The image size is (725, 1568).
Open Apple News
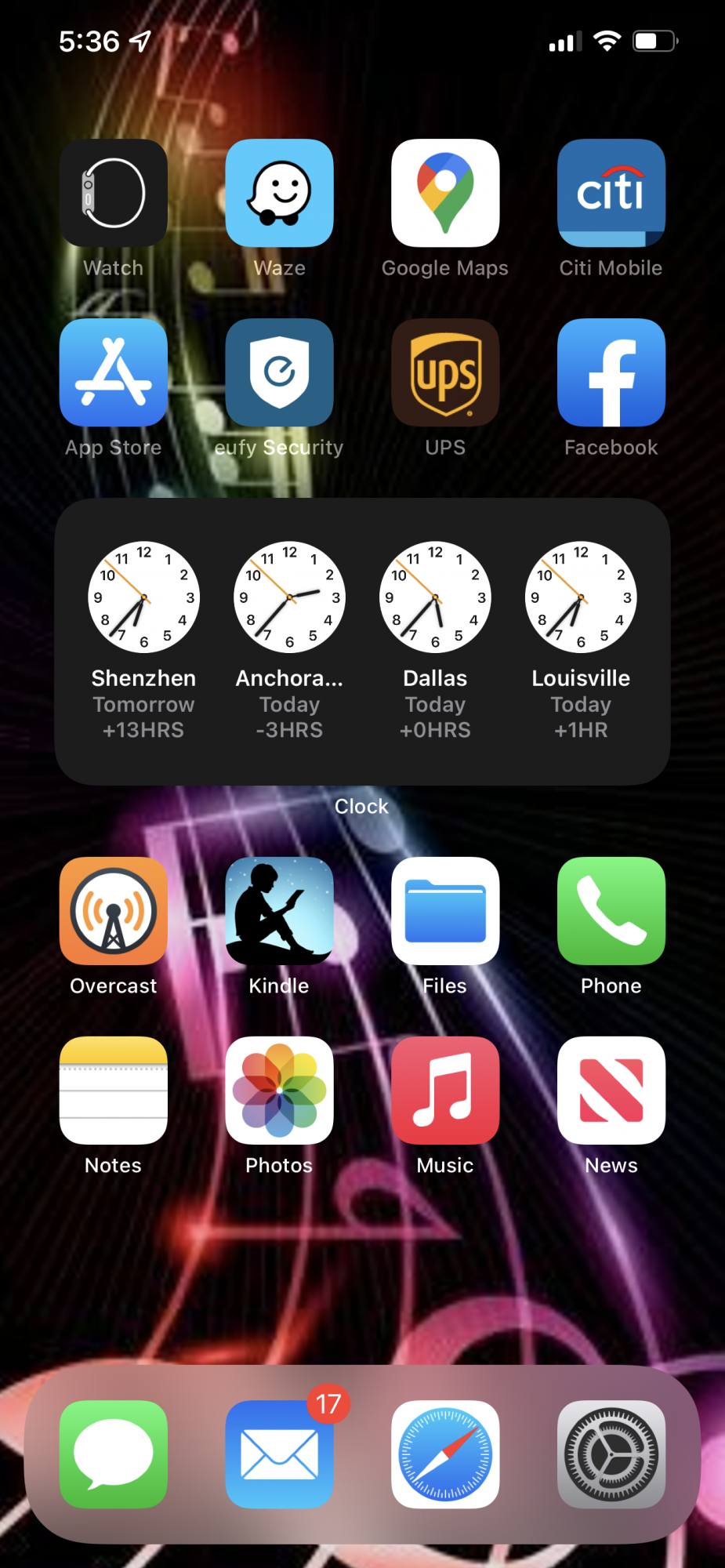[x=611, y=1091]
